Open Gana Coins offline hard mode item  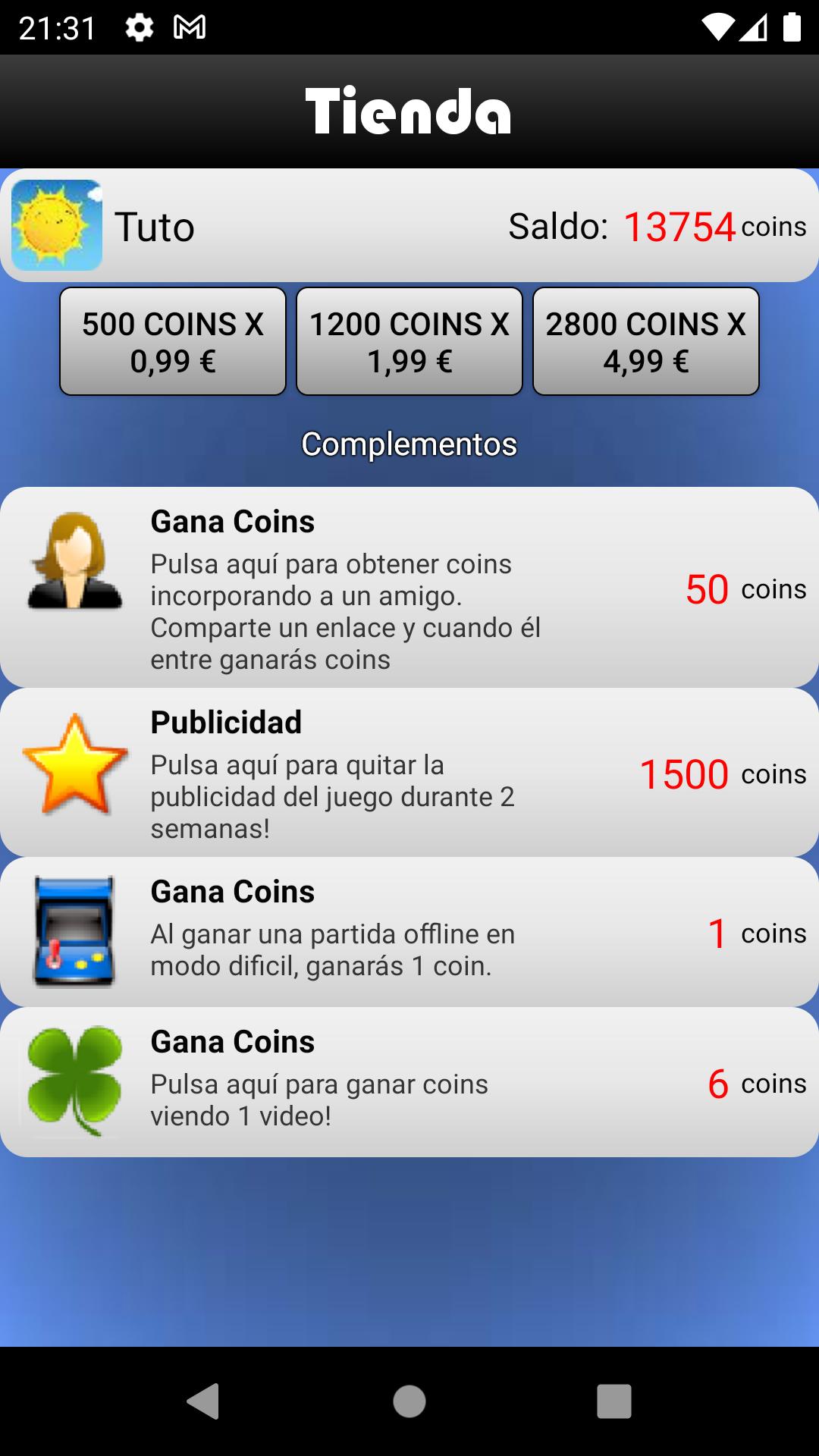pos(409,932)
